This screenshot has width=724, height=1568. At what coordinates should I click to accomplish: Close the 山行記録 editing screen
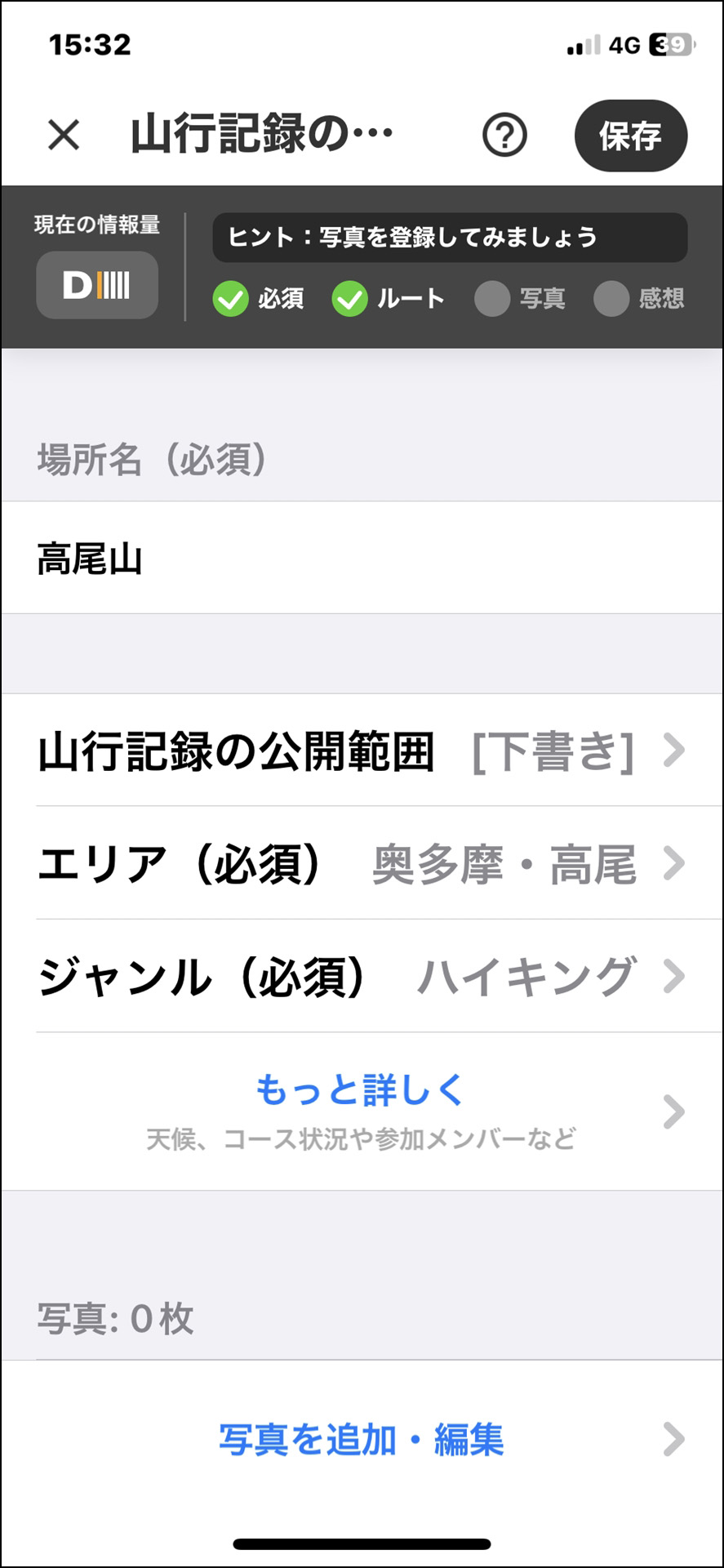pyautogui.click(x=64, y=135)
